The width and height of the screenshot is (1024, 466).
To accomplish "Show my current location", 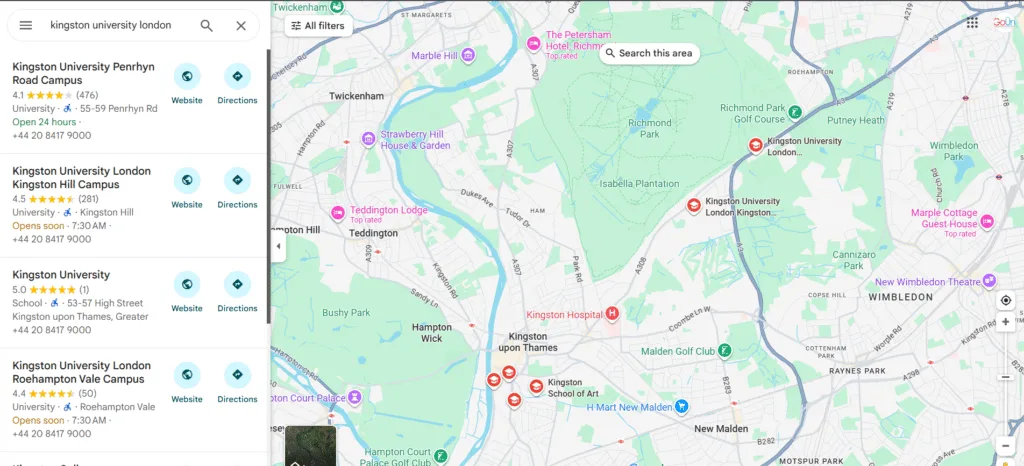I will (1005, 300).
